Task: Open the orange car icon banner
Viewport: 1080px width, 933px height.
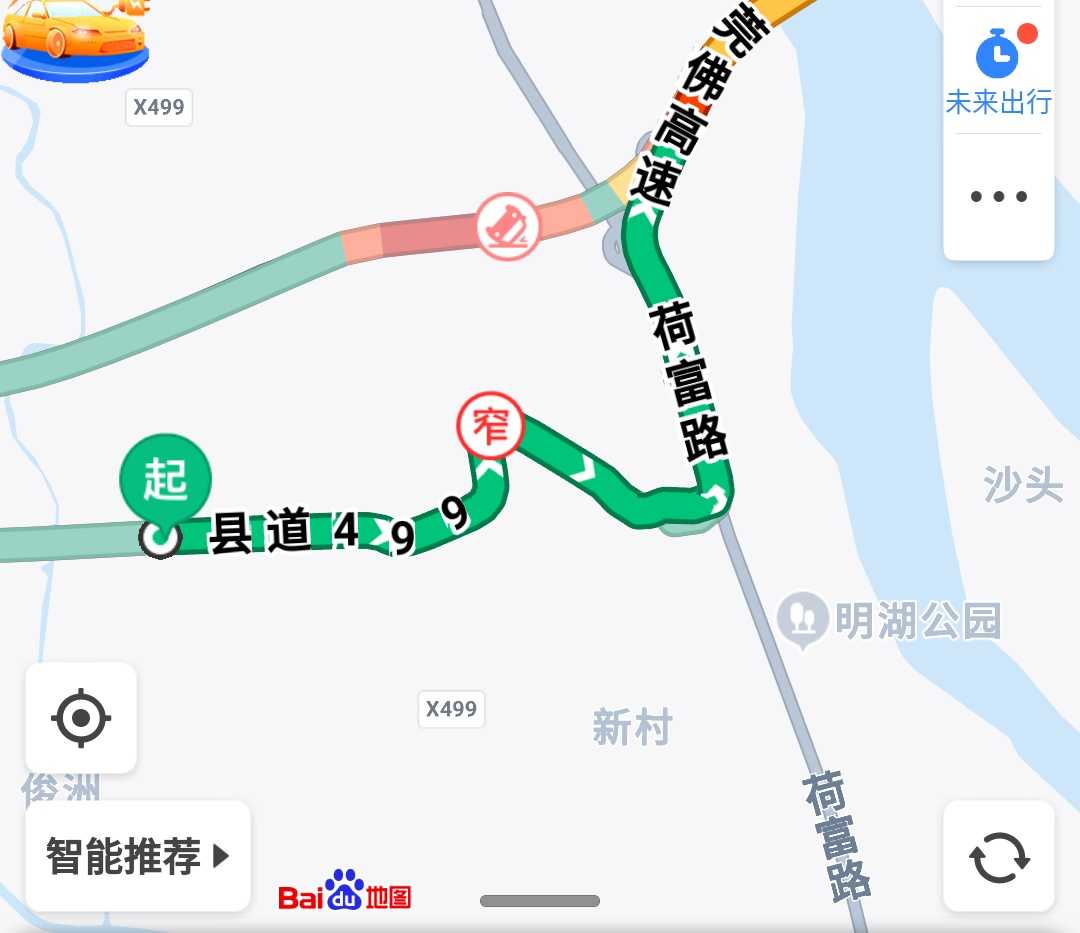Action: tap(75, 38)
